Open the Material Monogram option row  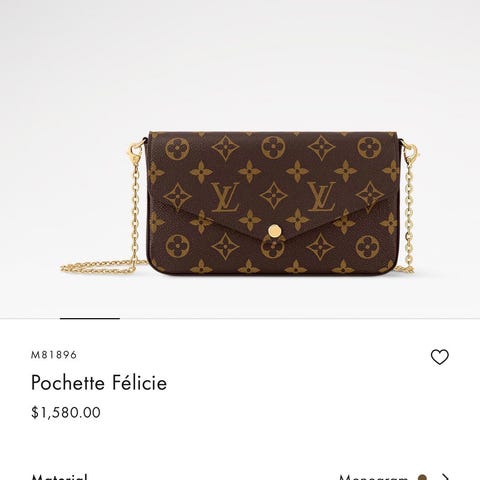pyautogui.click(x=240, y=476)
